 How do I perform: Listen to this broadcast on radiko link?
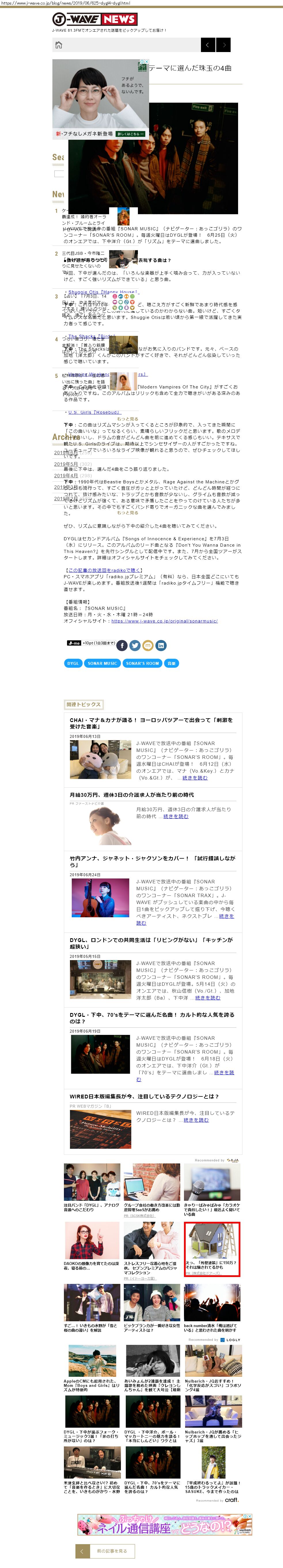coord(104,570)
